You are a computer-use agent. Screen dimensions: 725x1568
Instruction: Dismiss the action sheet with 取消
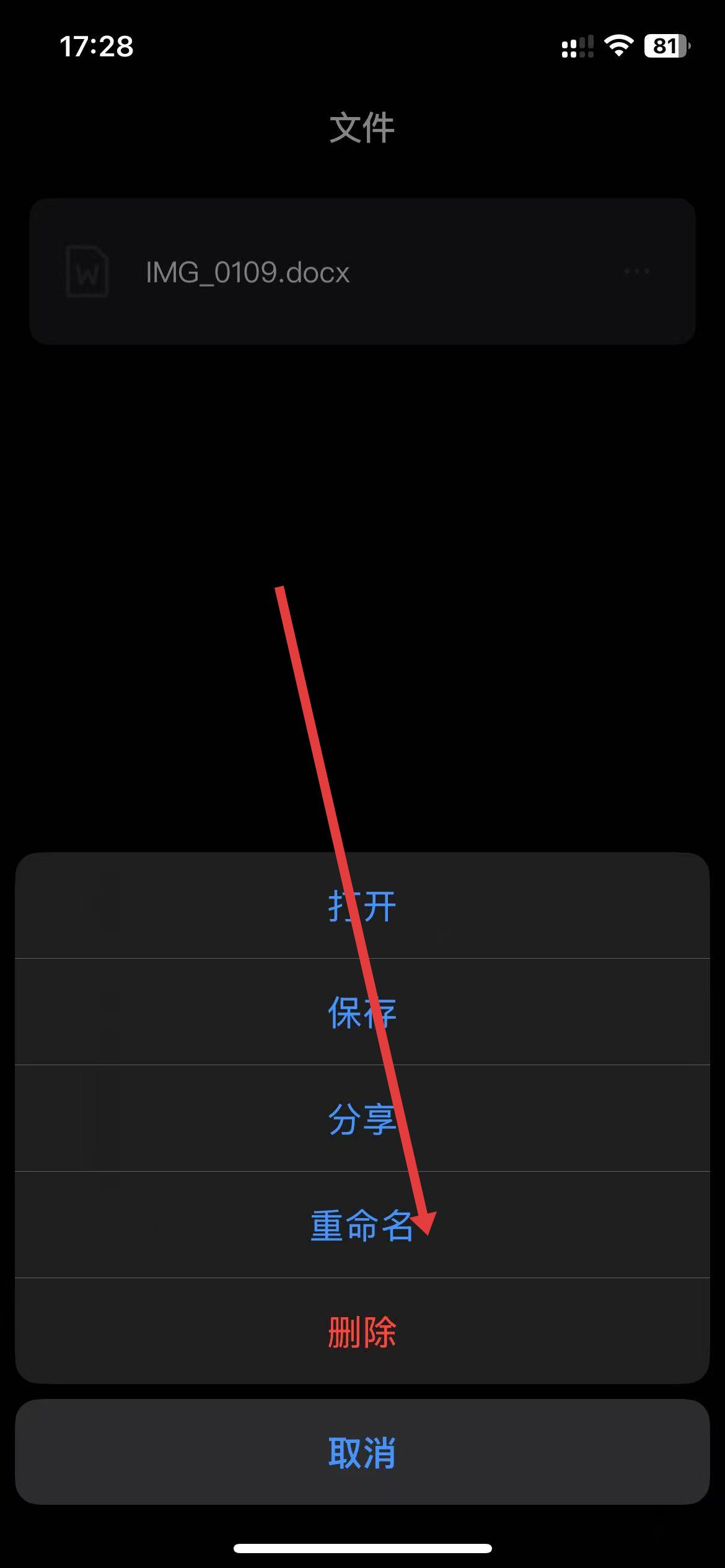coord(362,1452)
